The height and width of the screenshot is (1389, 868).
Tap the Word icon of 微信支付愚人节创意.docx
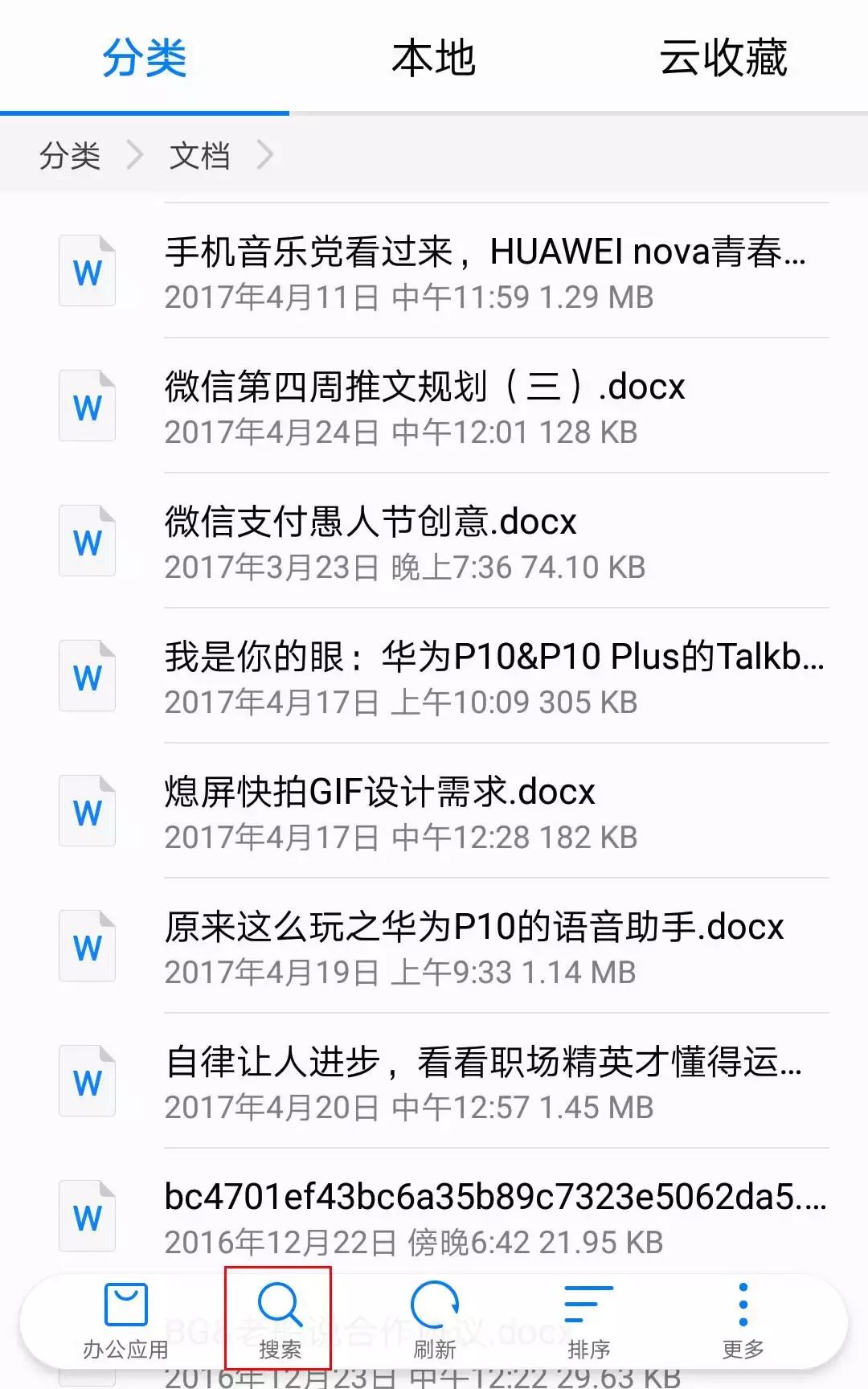click(x=88, y=540)
